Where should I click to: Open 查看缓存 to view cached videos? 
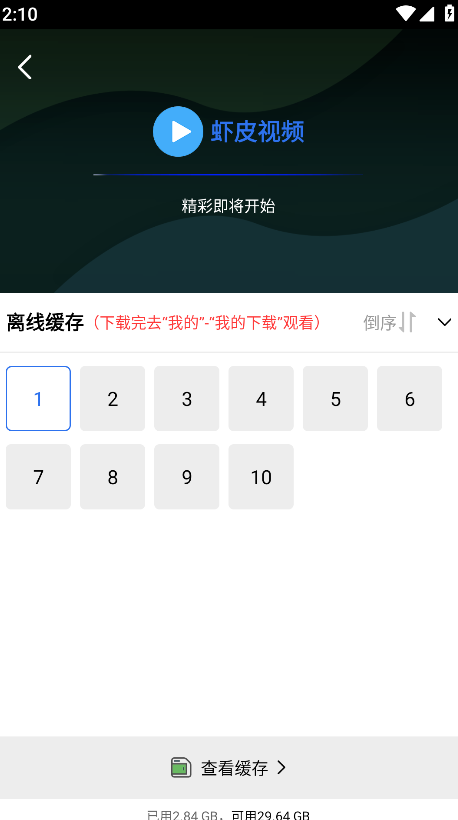point(229,768)
